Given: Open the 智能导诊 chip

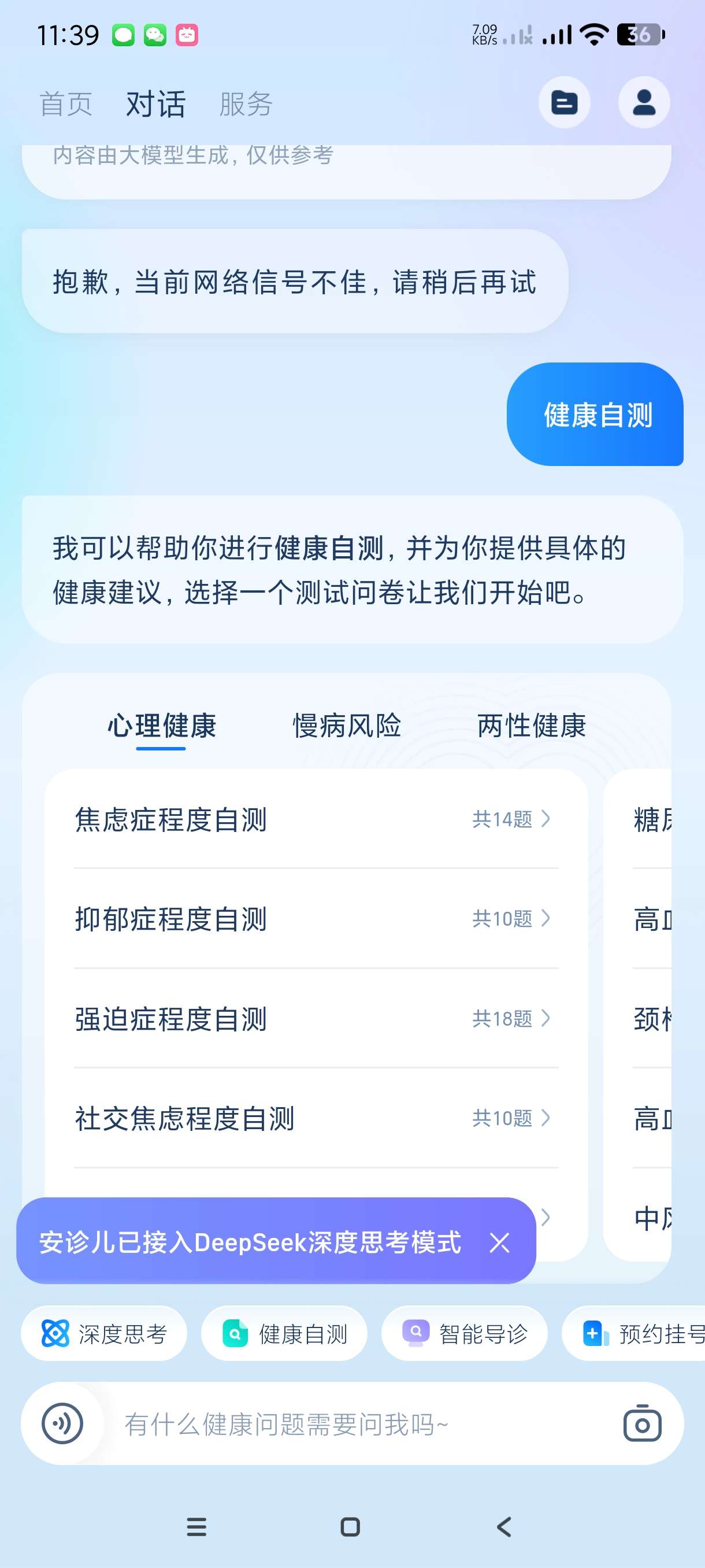Looking at the screenshot, I should pos(464,1334).
